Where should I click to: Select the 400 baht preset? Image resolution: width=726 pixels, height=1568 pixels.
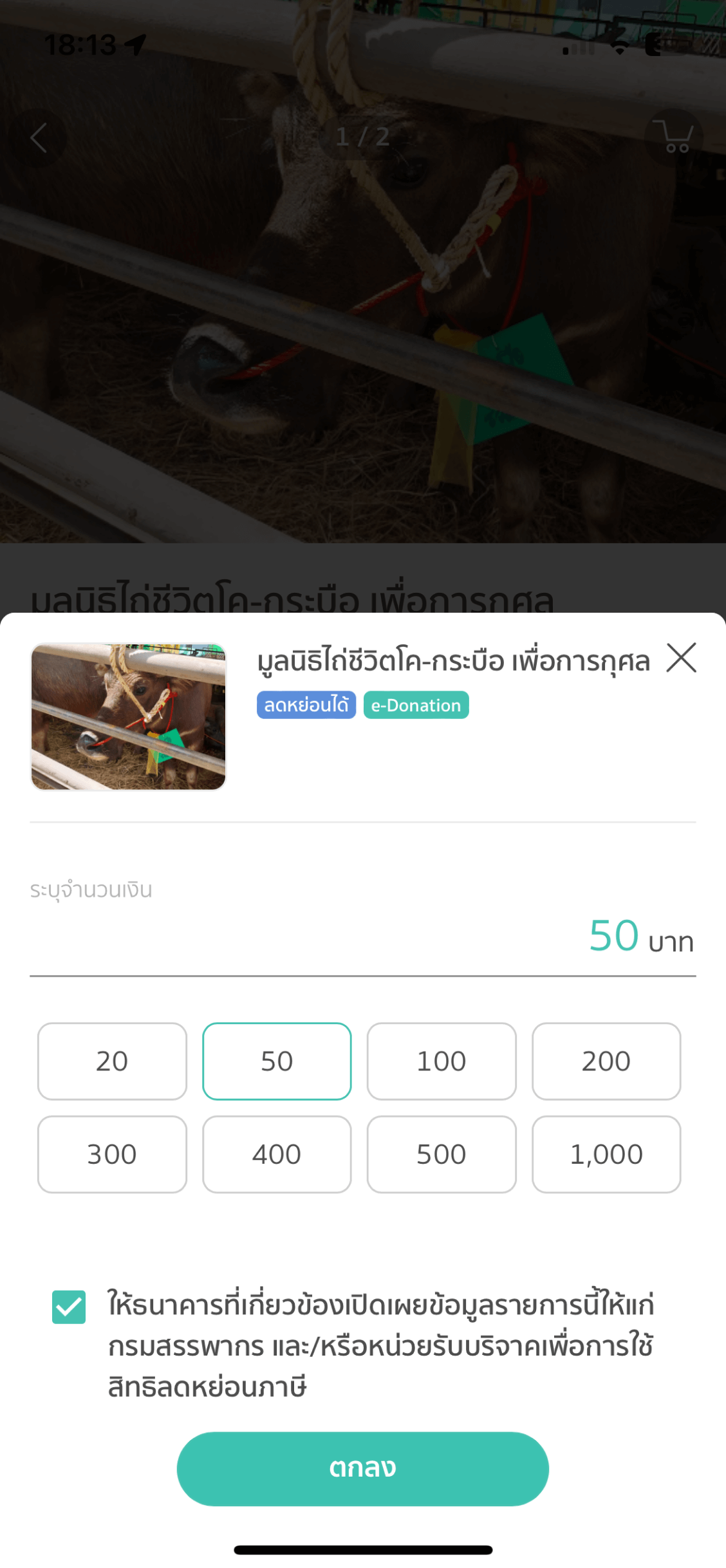277,1154
